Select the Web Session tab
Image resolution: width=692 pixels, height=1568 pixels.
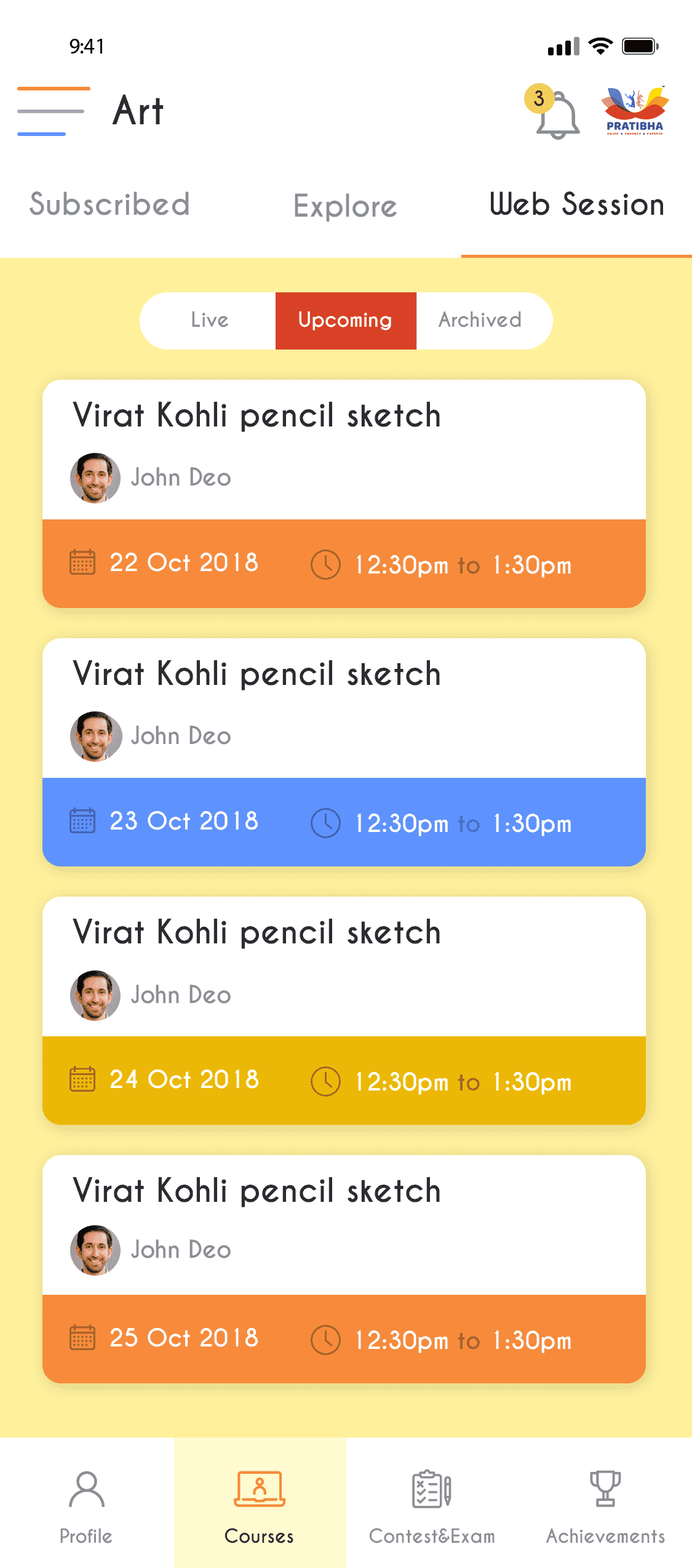pos(576,205)
